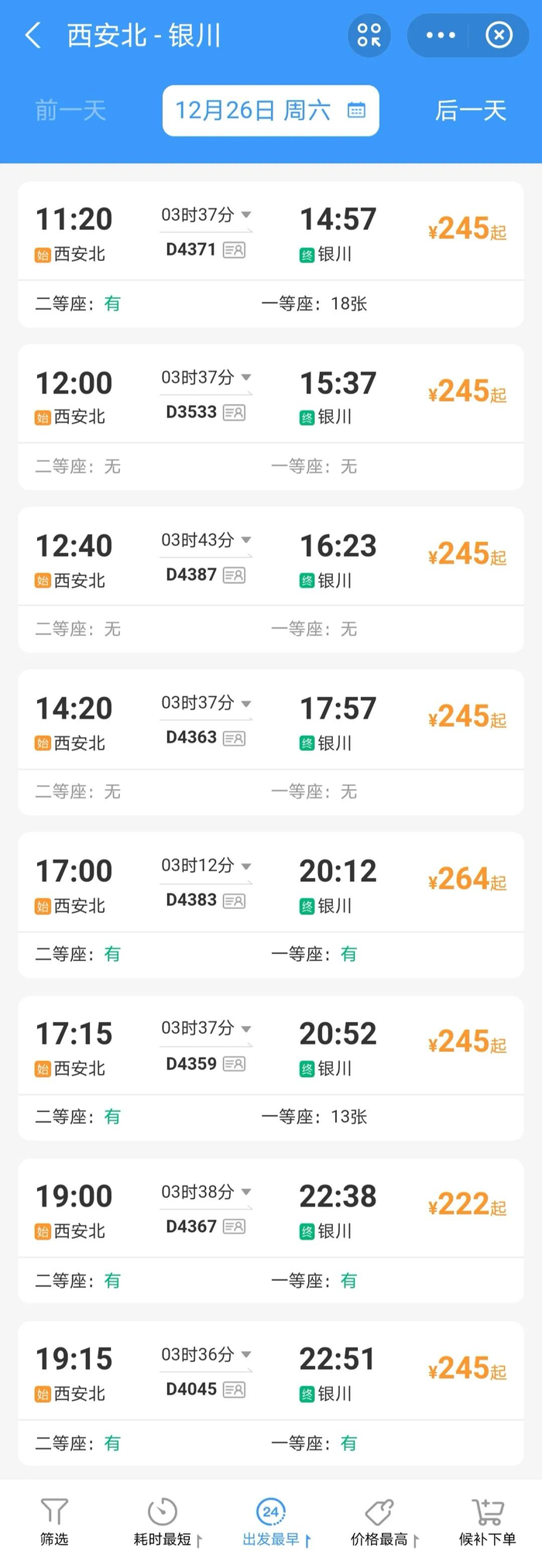
Task: Open the four-dots mini program icon
Action: tap(369, 35)
